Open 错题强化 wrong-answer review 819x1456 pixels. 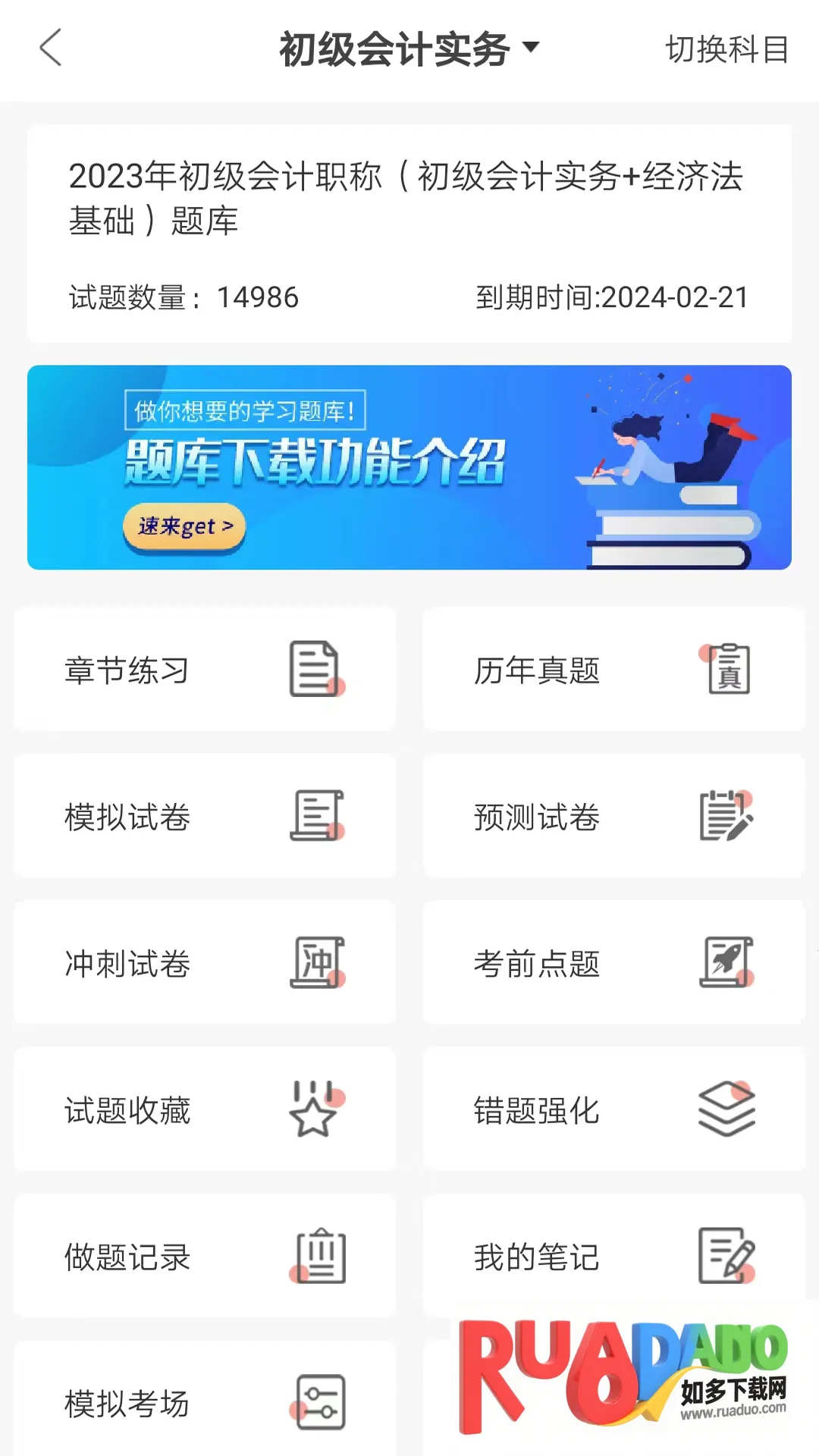[x=613, y=1109]
